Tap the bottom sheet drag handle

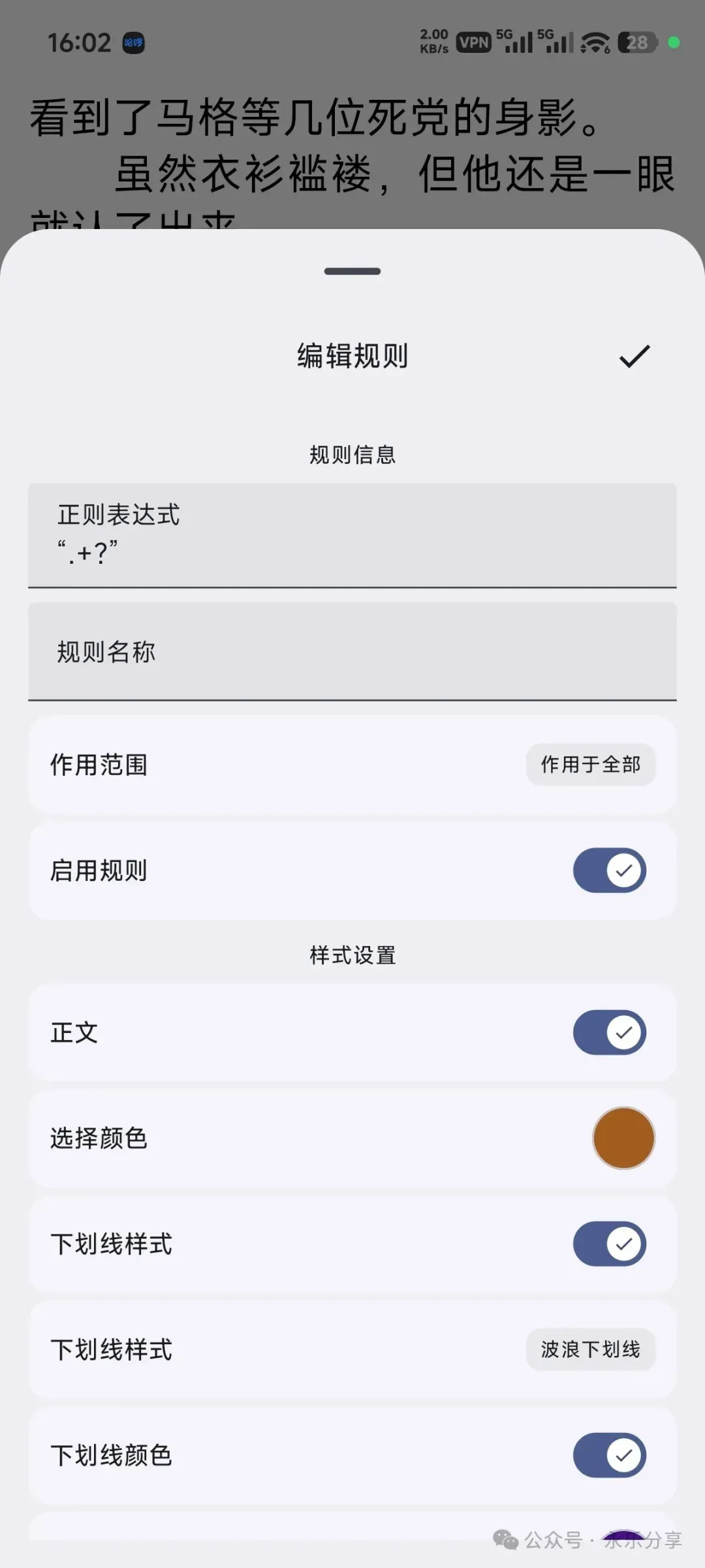352,271
